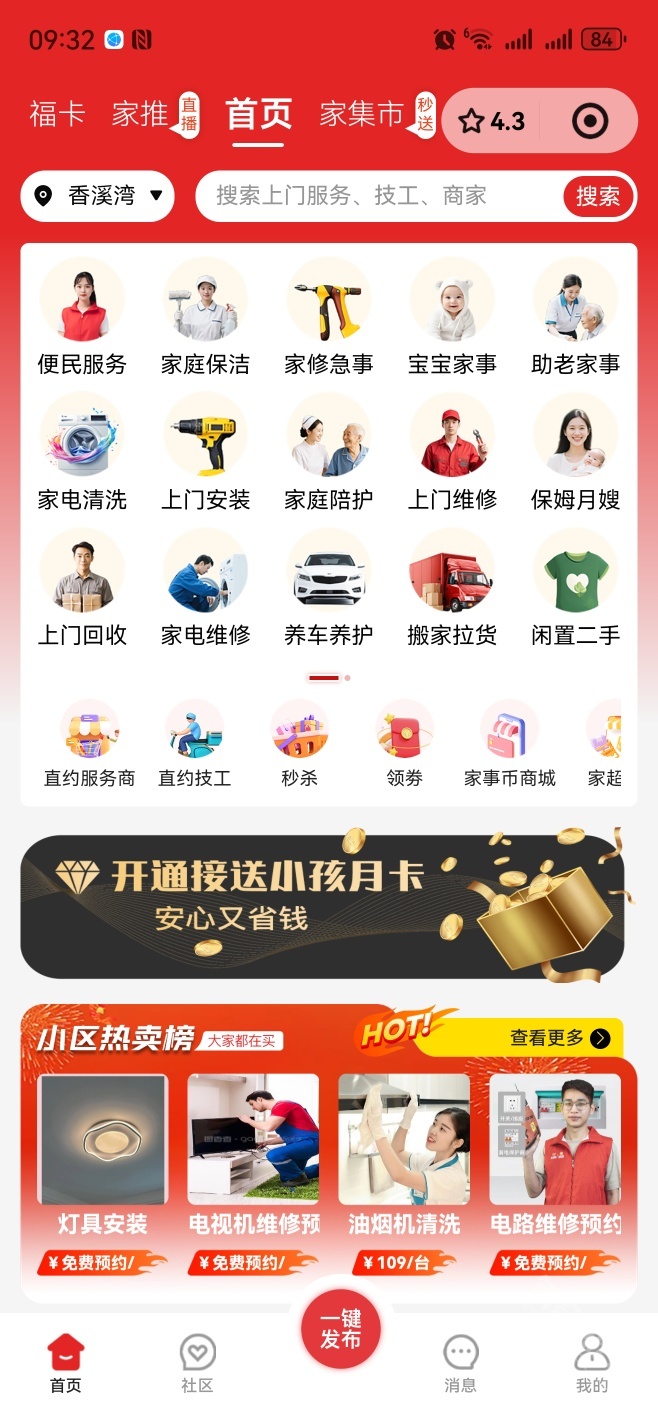658x1416 pixels.
Task: Open the 家推 live tab
Action: click(142, 115)
